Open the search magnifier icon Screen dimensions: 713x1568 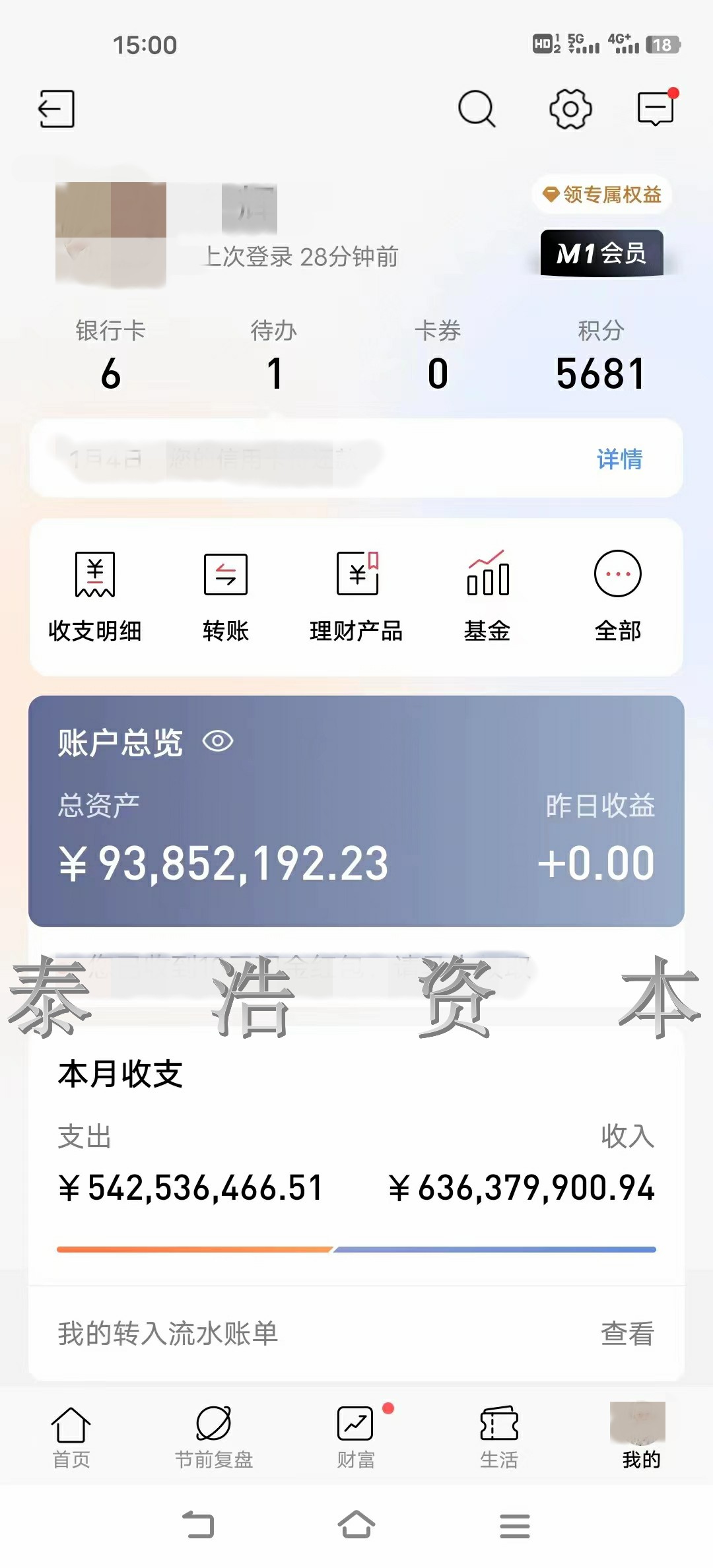[477, 109]
